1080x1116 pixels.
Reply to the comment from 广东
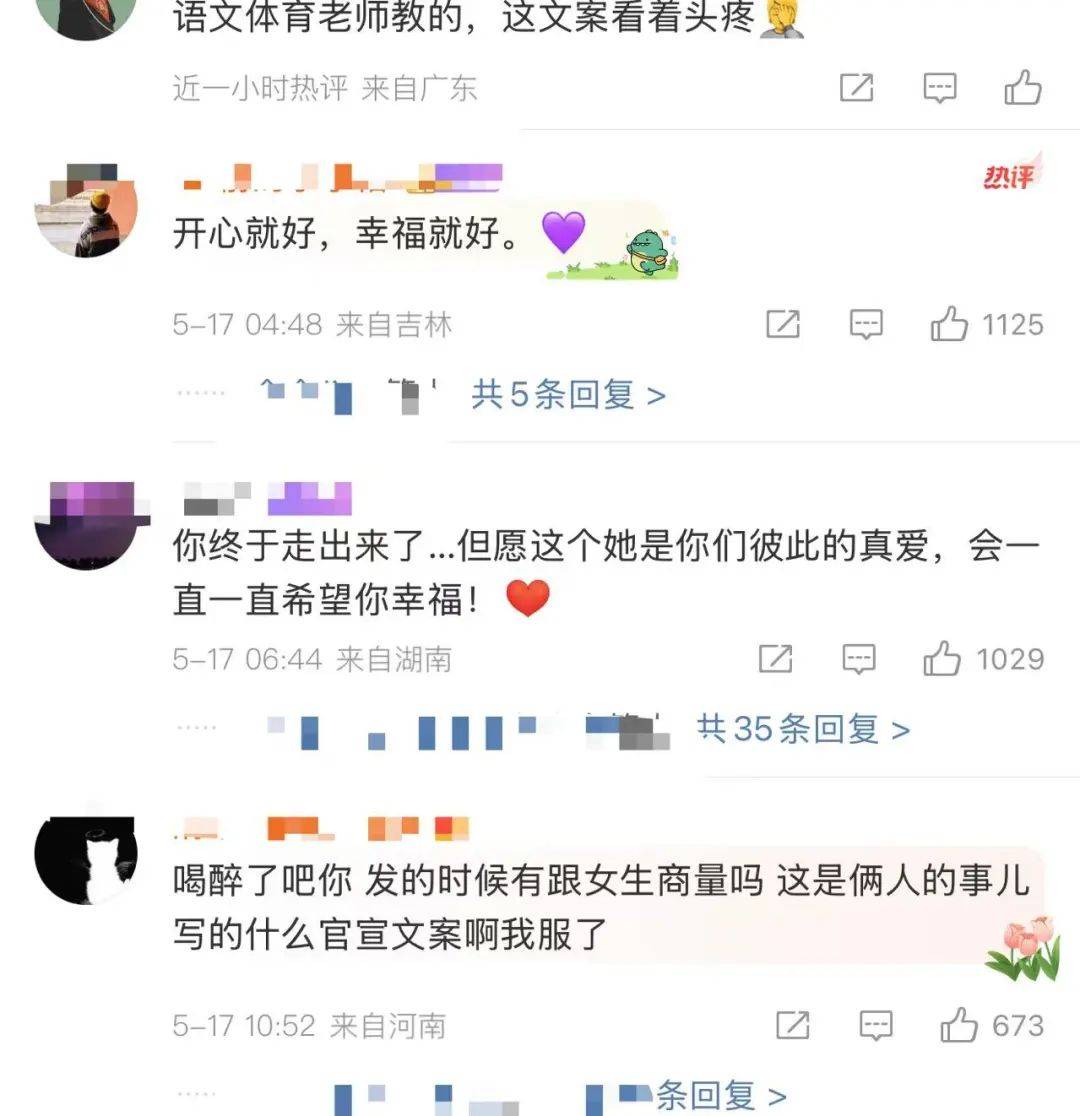click(x=939, y=88)
